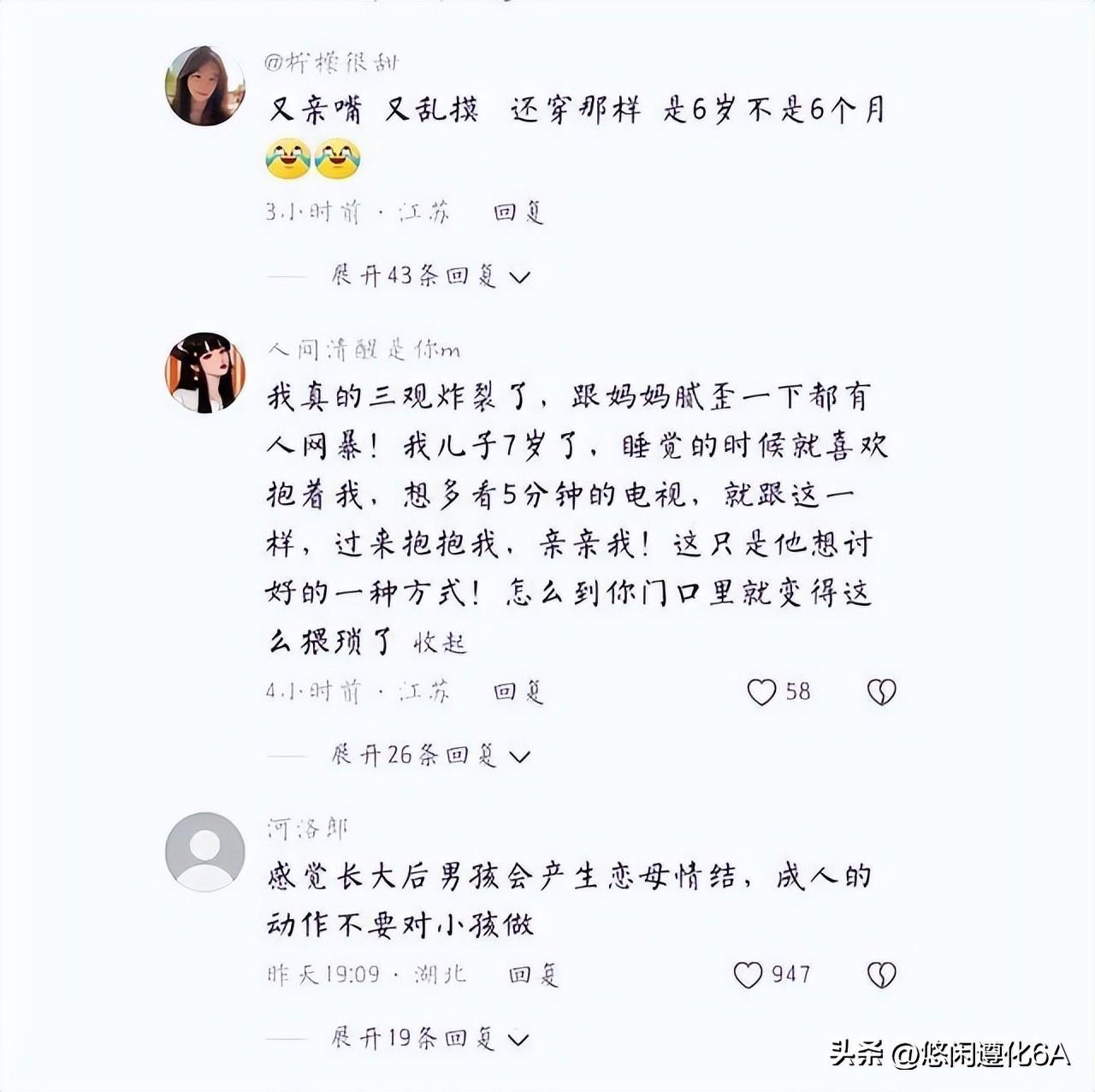Open 人间清醒是你m's profile avatar
This screenshot has height=1092, width=1095.
tap(204, 372)
